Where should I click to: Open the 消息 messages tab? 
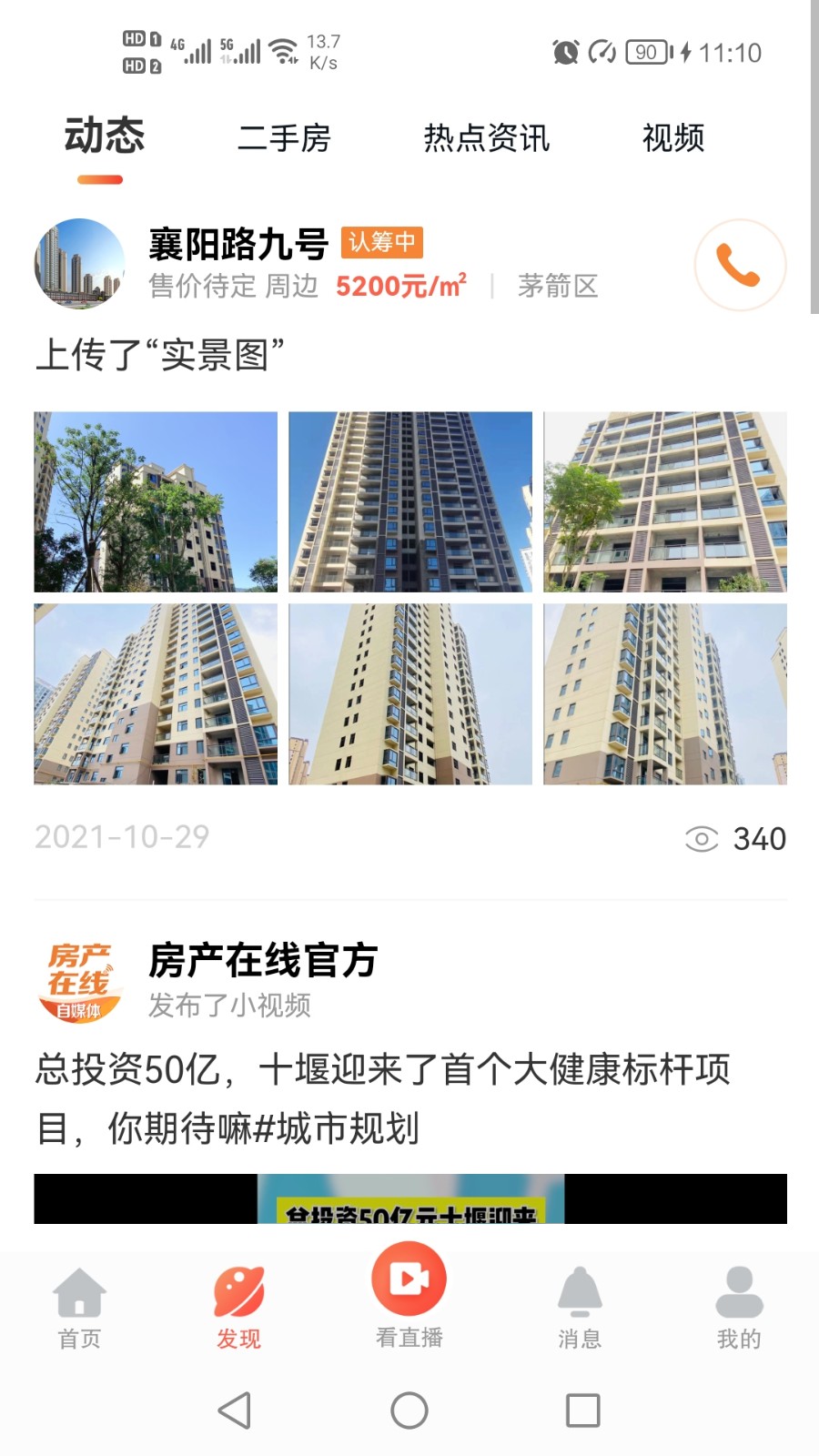coord(580,1308)
